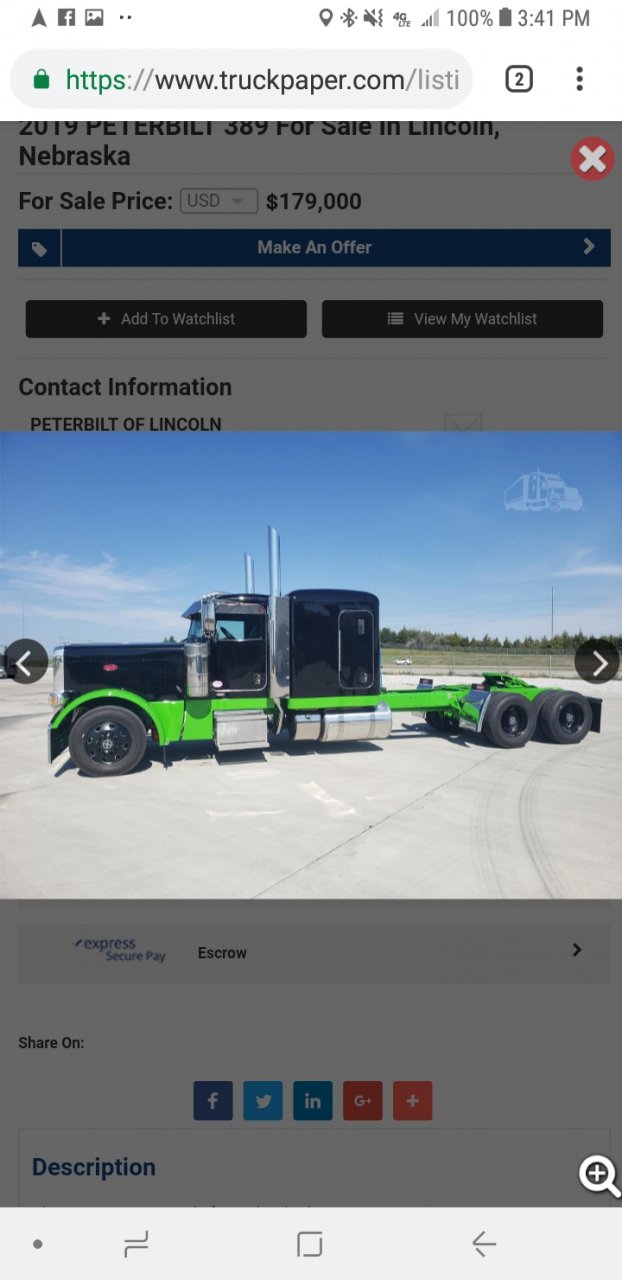View my watchlist

pyautogui.click(x=462, y=319)
